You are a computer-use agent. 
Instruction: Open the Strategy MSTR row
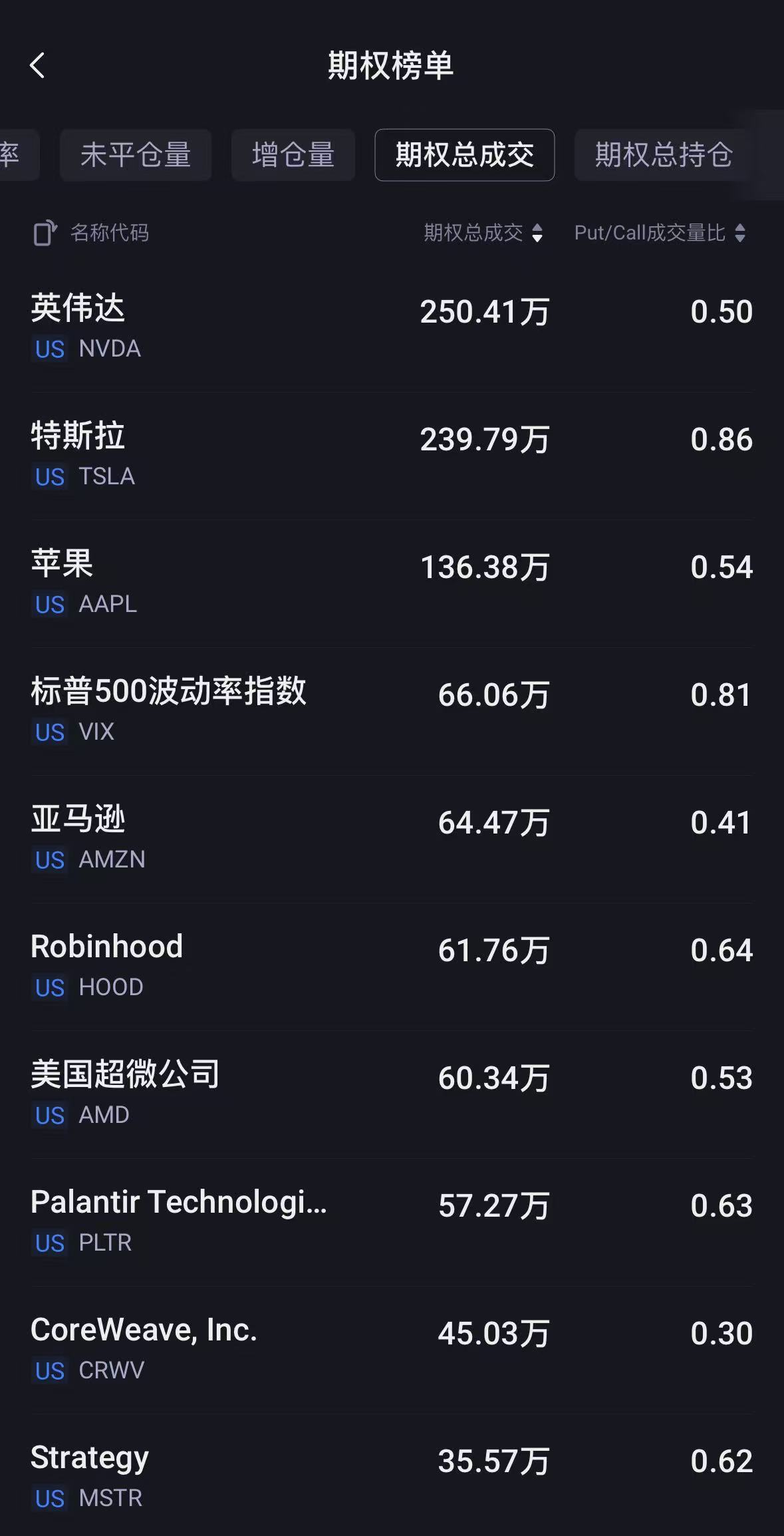[392, 1475]
